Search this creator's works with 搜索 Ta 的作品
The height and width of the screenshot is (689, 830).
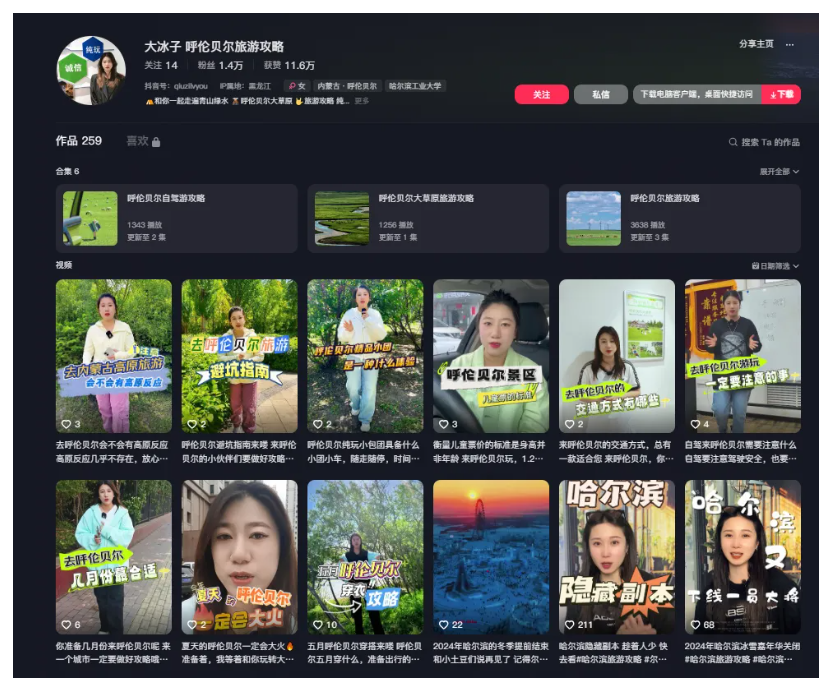click(764, 142)
